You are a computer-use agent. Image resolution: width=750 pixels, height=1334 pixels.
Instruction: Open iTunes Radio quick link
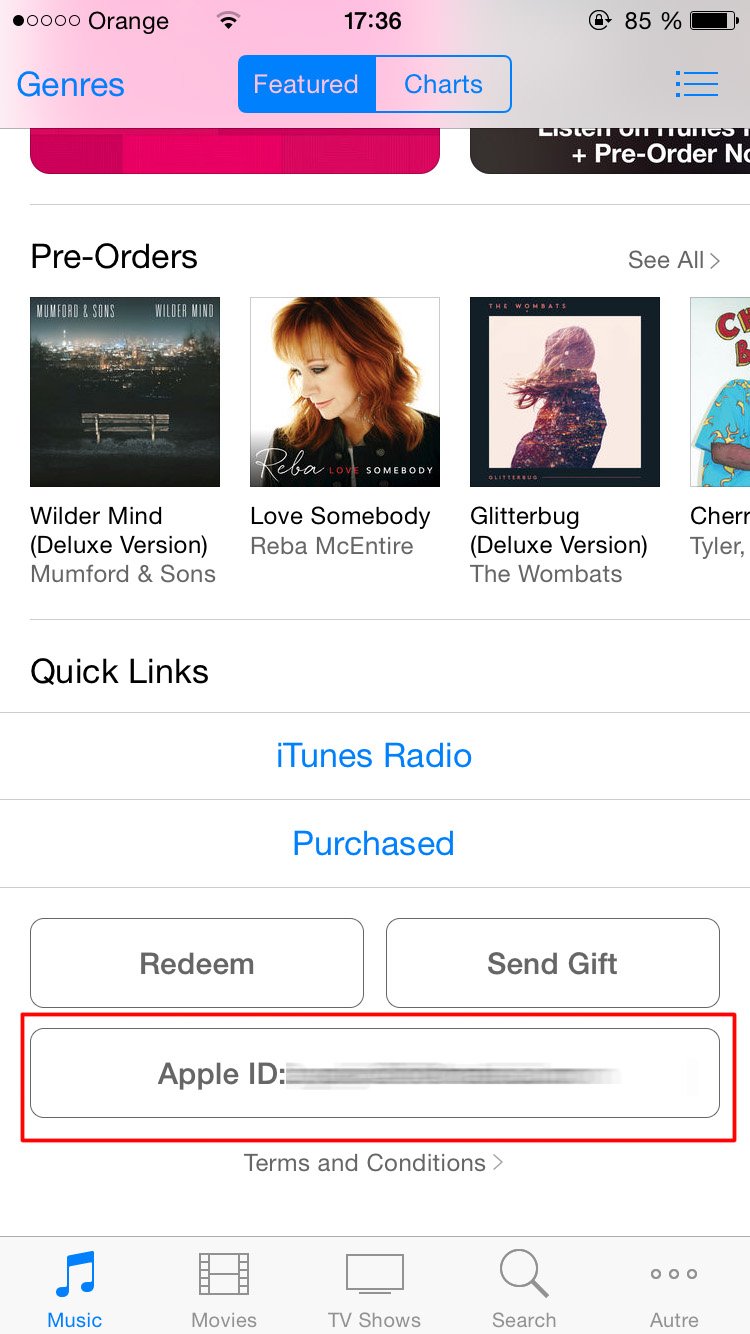coord(374,756)
